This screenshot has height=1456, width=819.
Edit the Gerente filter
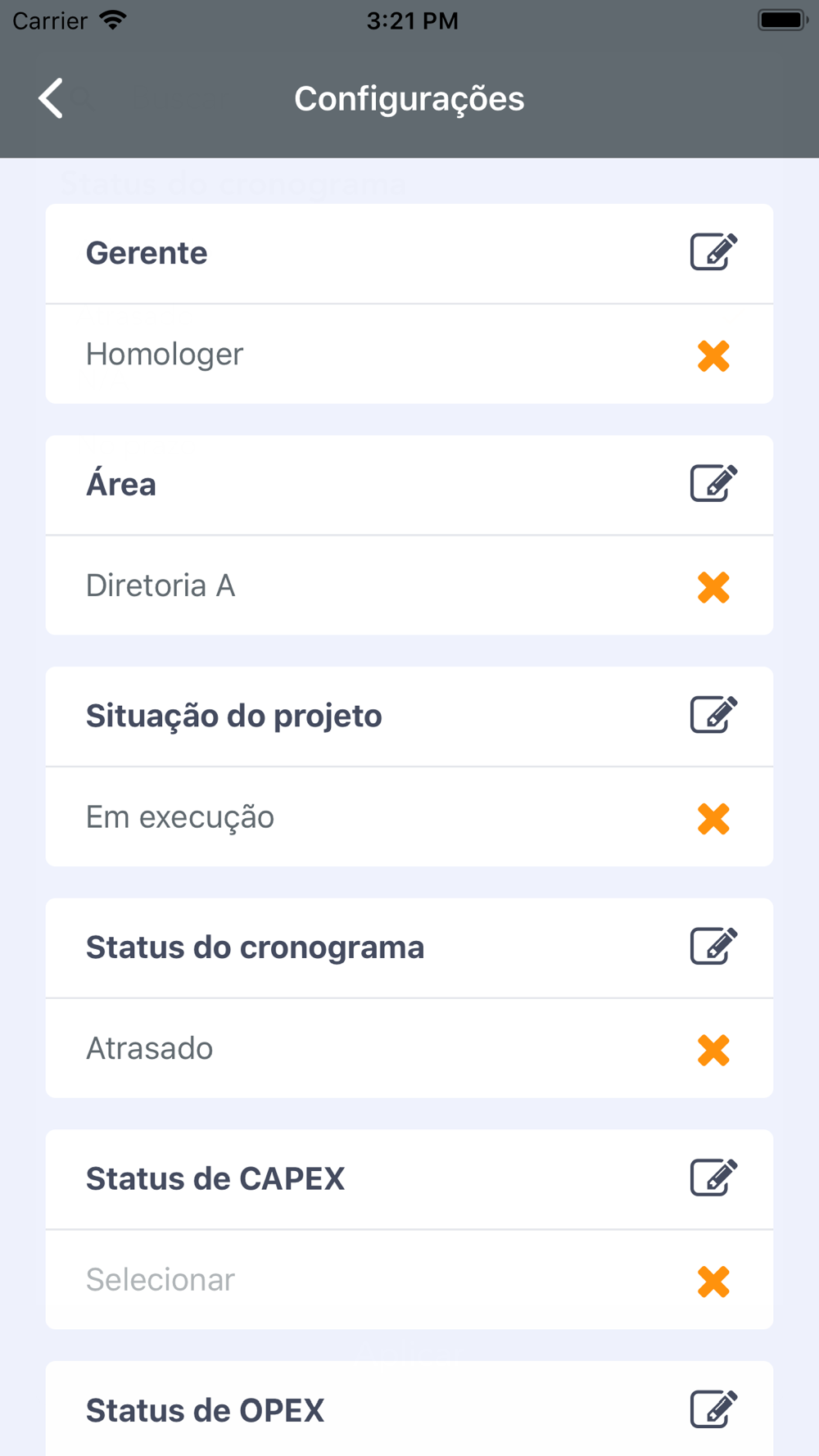click(x=713, y=252)
